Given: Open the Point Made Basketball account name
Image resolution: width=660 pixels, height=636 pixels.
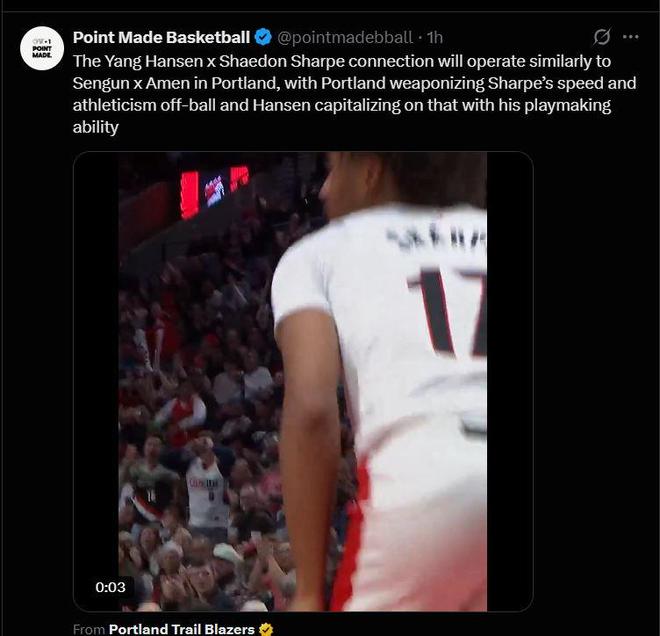Looking at the screenshot, I should (x=160, y=38).
